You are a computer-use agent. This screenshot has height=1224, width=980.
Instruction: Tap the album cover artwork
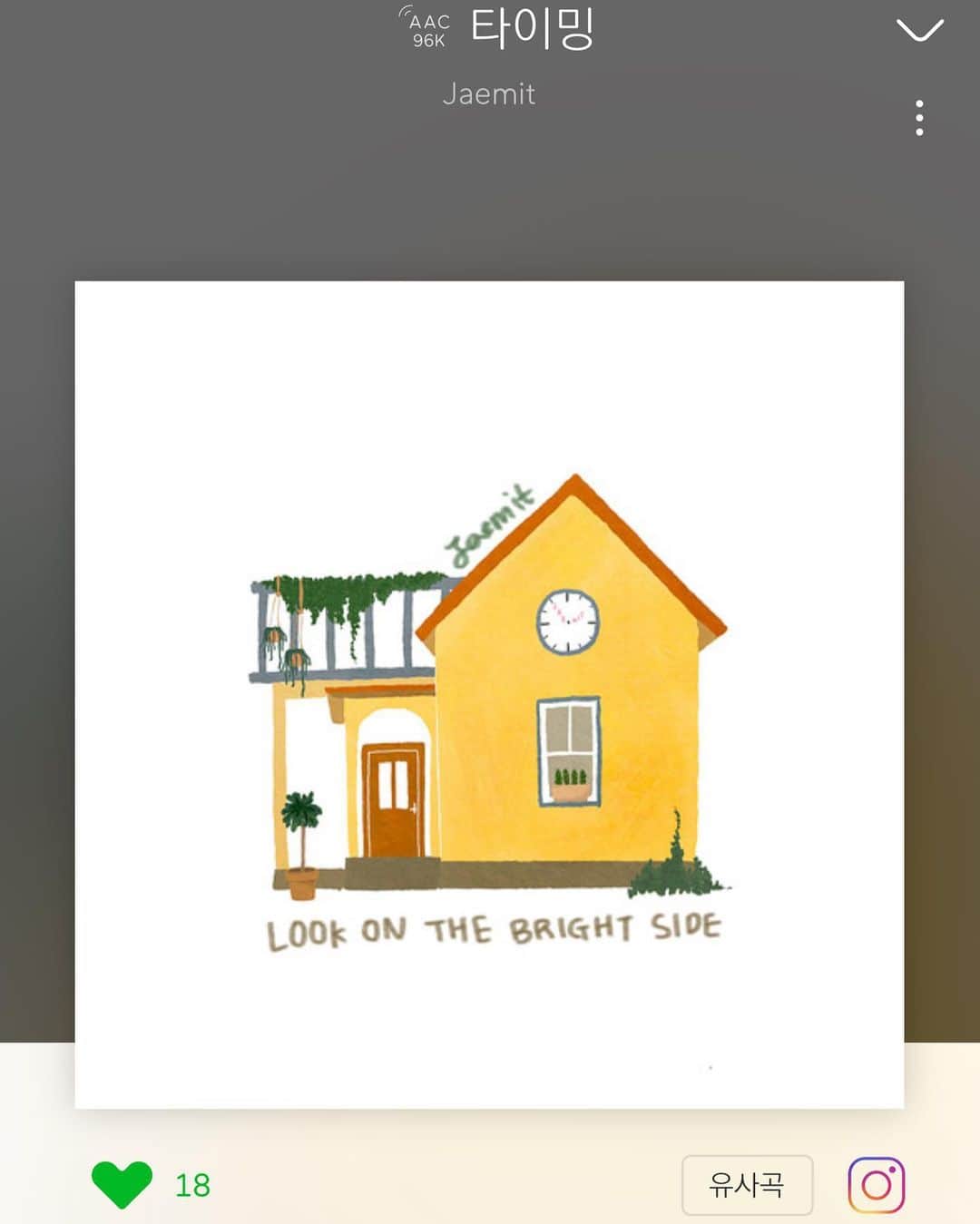coord(489,694)
